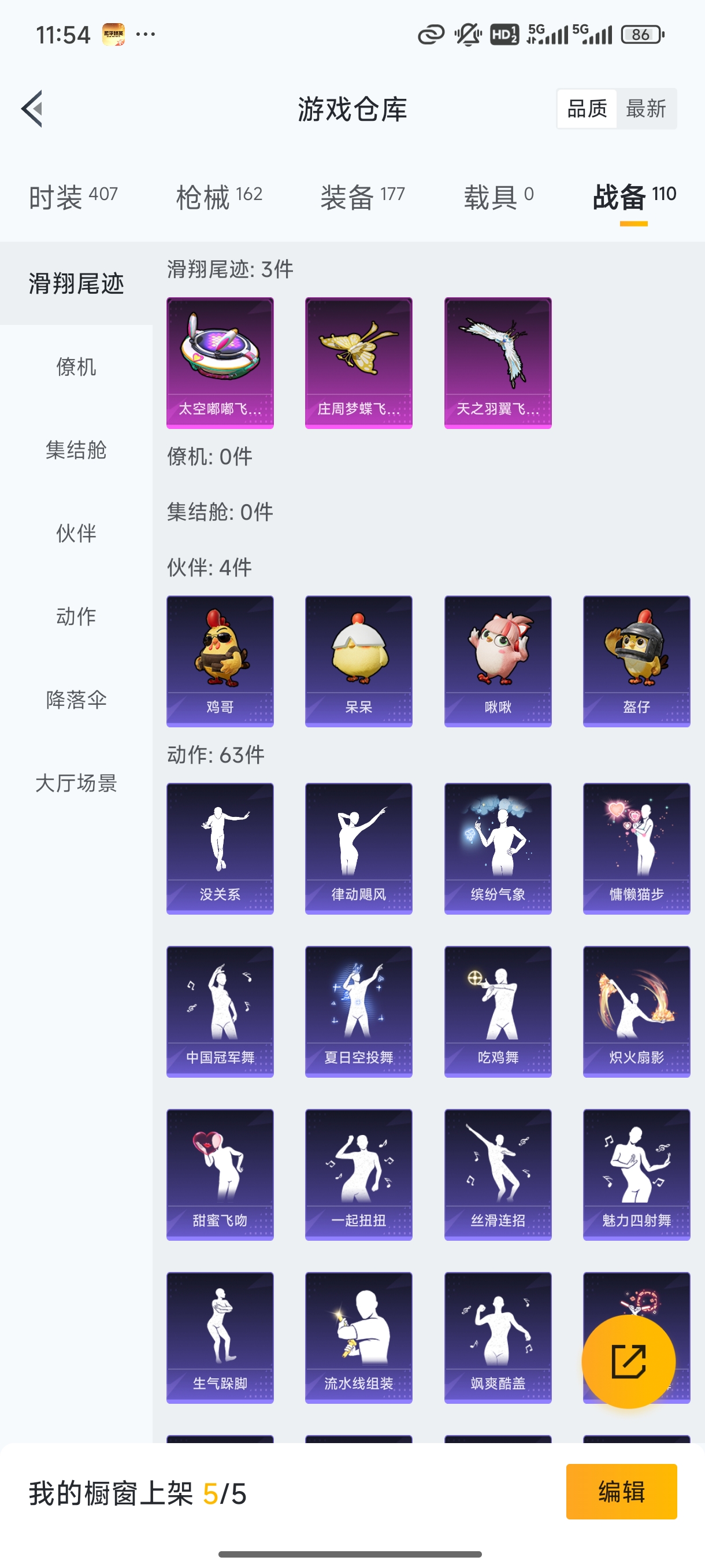Jump to 降落伞 section via sidebar
This screenshot has width=705, height=1568.
tap(76, 700)
